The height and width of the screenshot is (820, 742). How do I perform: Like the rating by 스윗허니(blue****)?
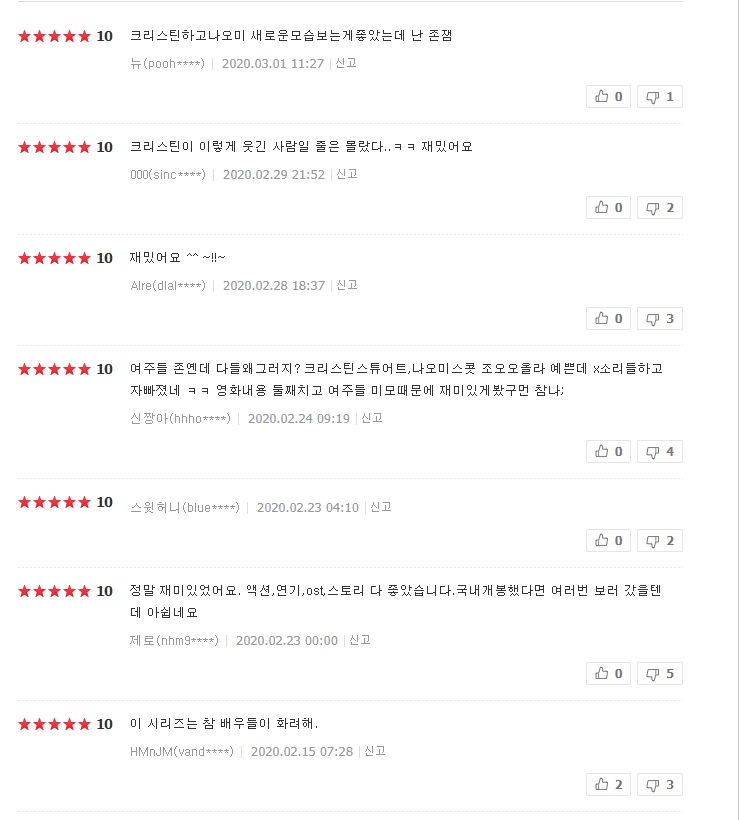click(608, 540)
